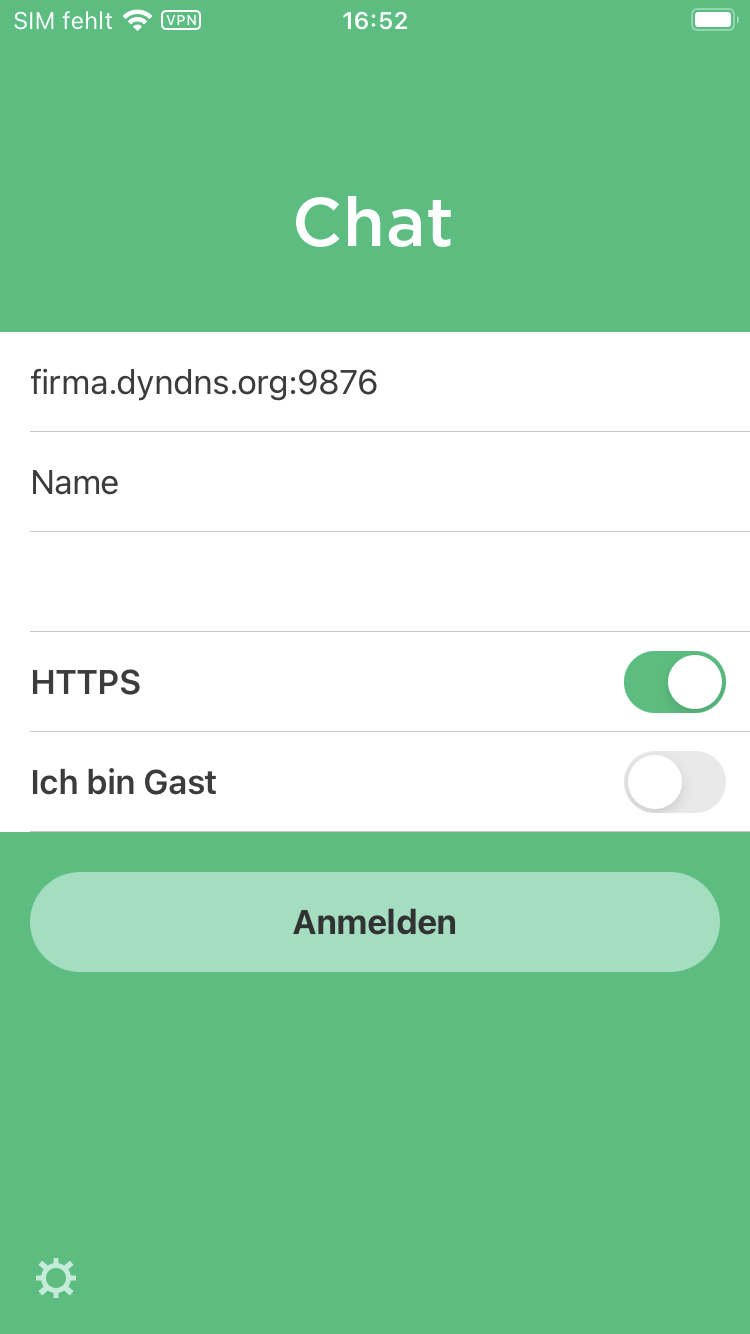Click the battery indicator

tap(714, 19)
